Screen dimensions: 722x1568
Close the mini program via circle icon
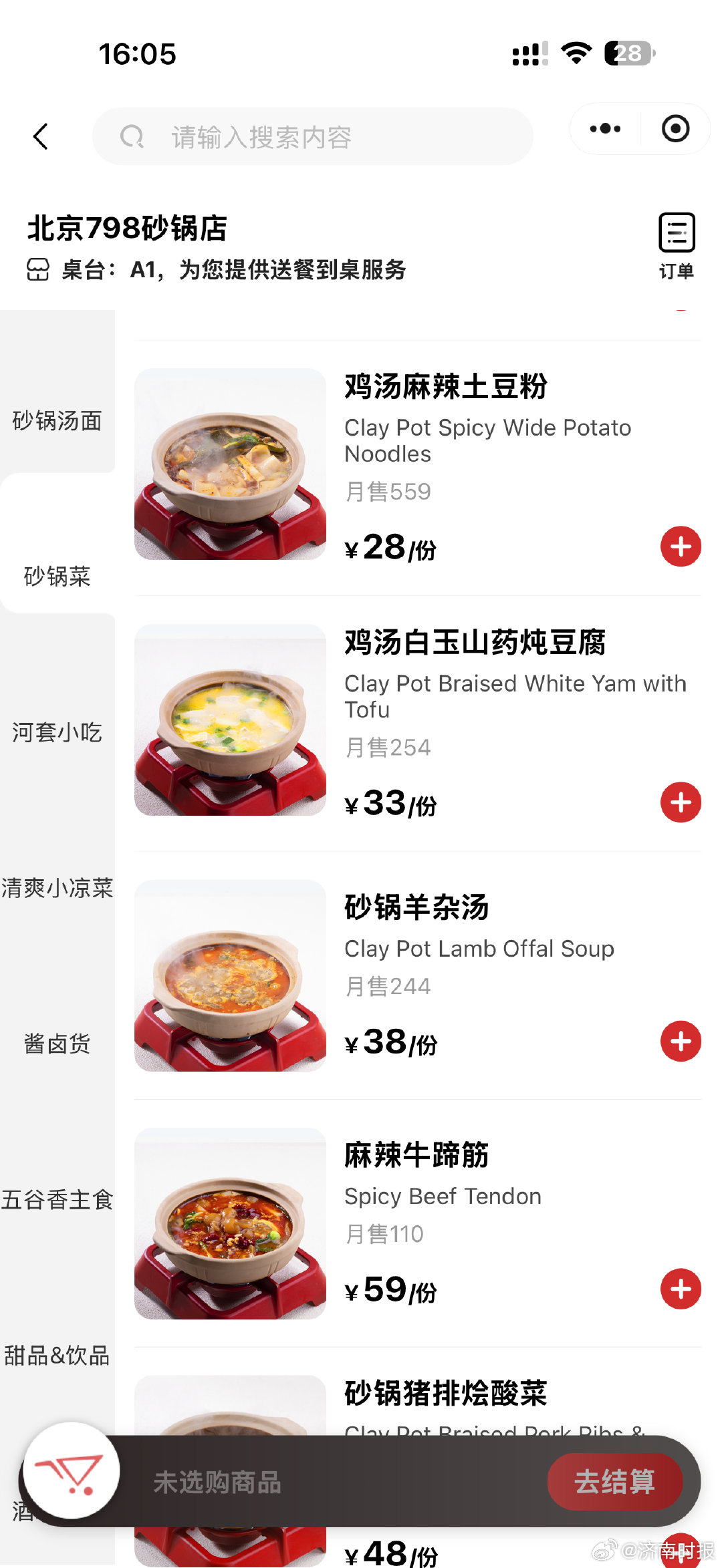[x=675, y=128]
